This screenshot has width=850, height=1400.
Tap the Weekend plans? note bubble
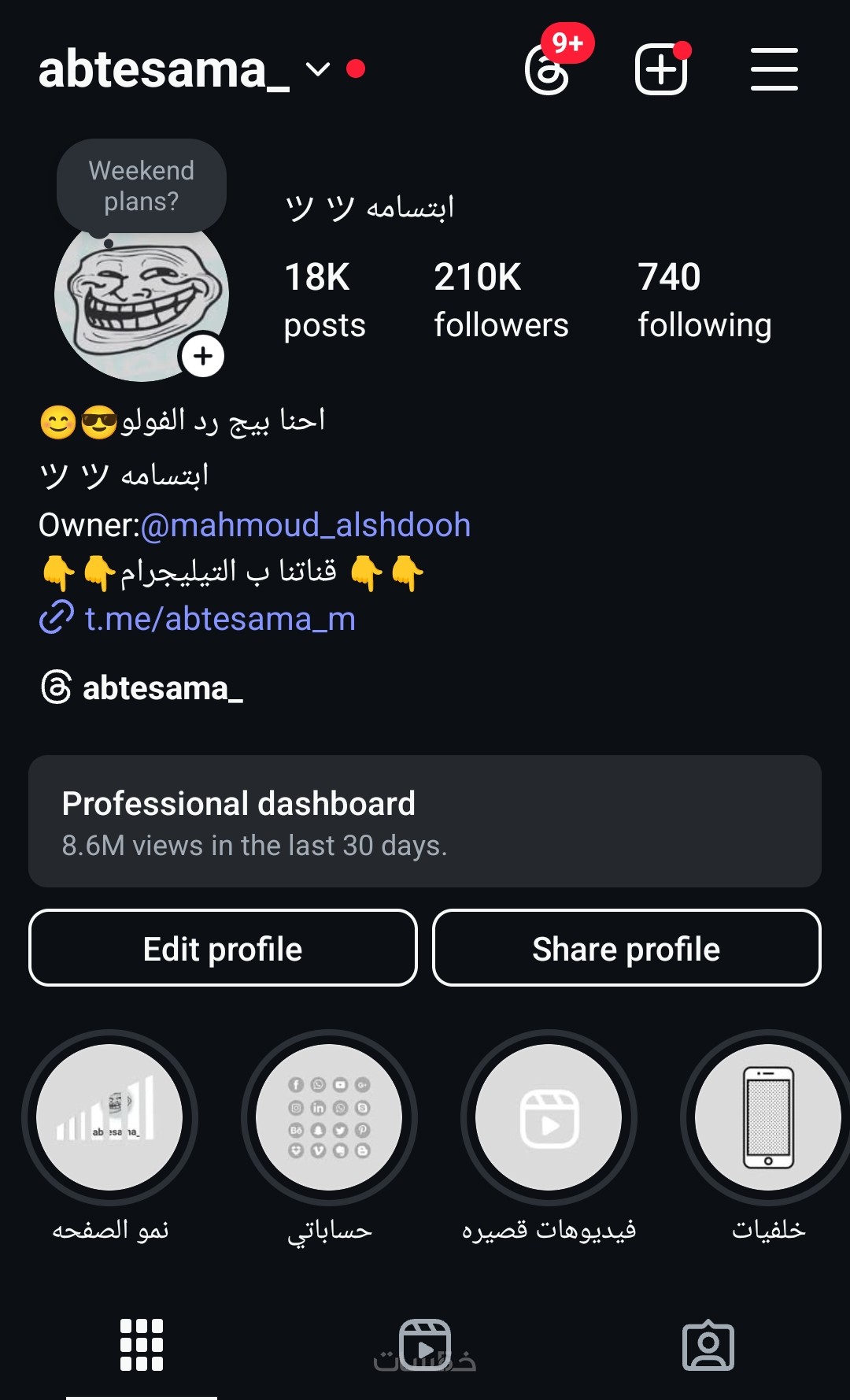(x=142, y=186)
